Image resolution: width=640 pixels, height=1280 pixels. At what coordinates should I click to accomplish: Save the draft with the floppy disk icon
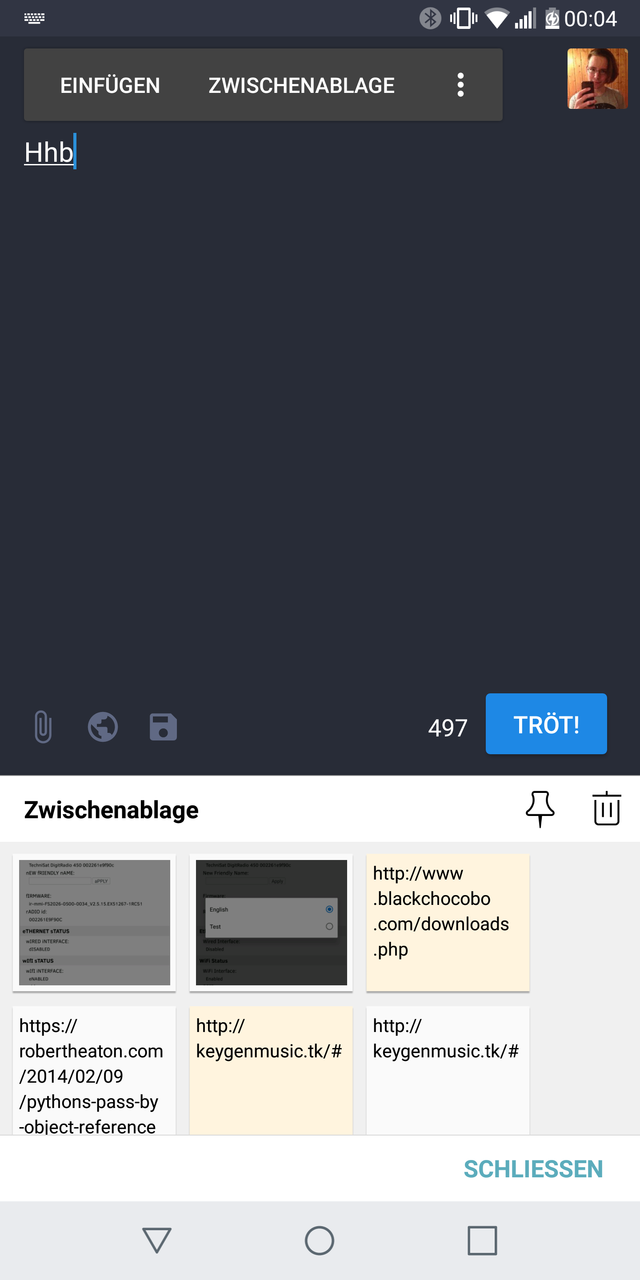163,727
